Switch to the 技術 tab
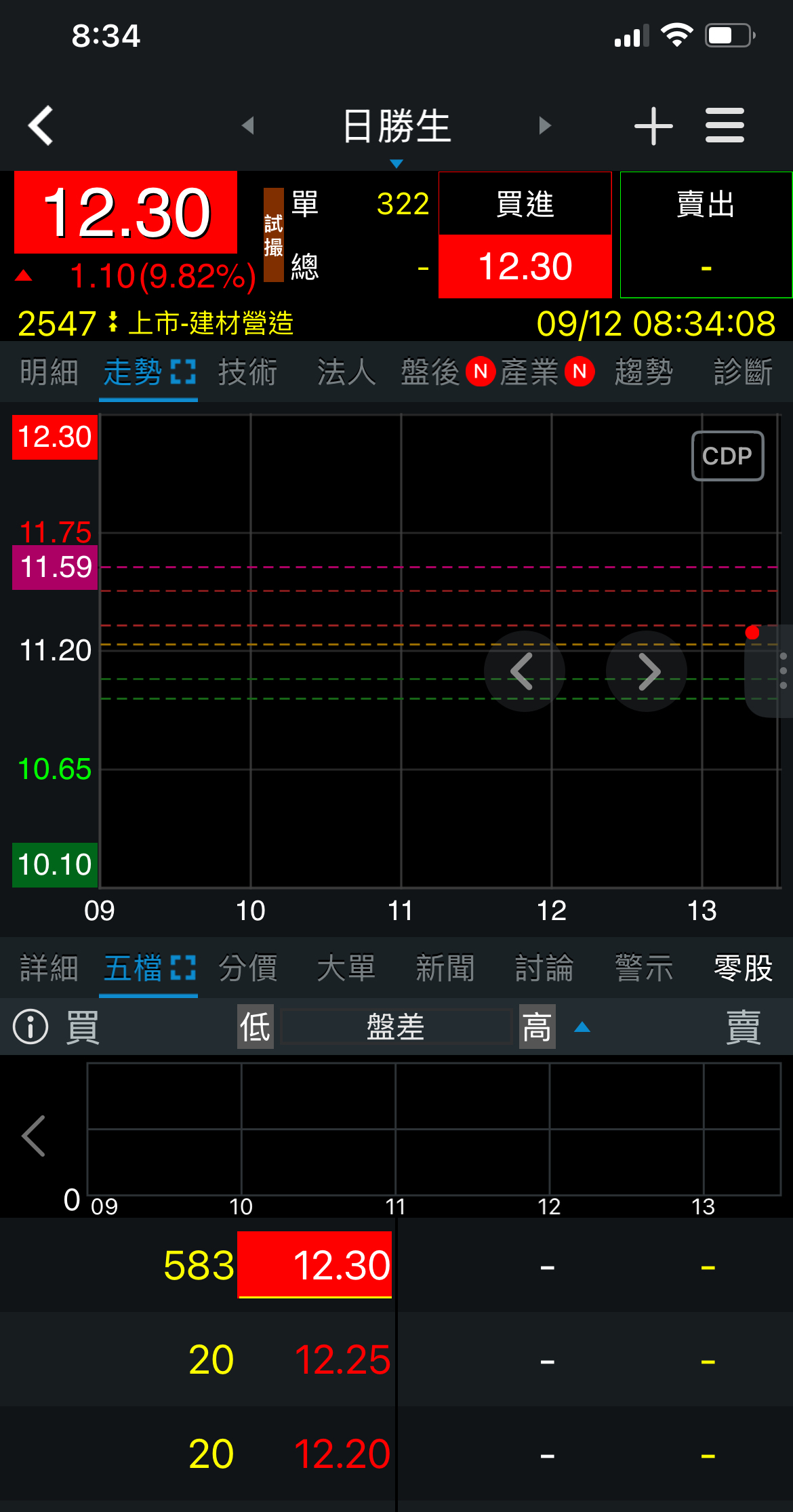The image size is (793, 1512). pyautogui.click(x=247, y=372)
